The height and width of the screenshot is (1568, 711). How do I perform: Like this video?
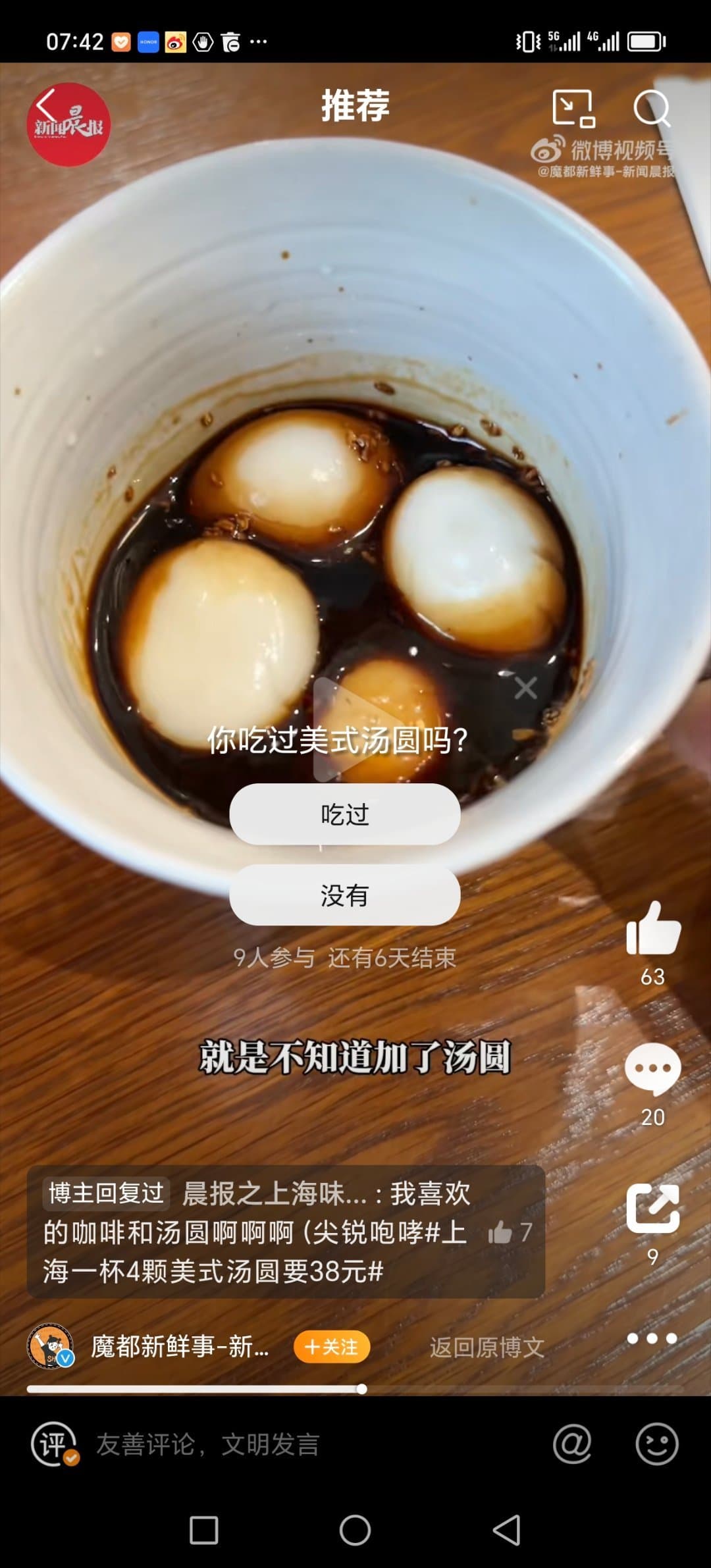click(652, 929)
